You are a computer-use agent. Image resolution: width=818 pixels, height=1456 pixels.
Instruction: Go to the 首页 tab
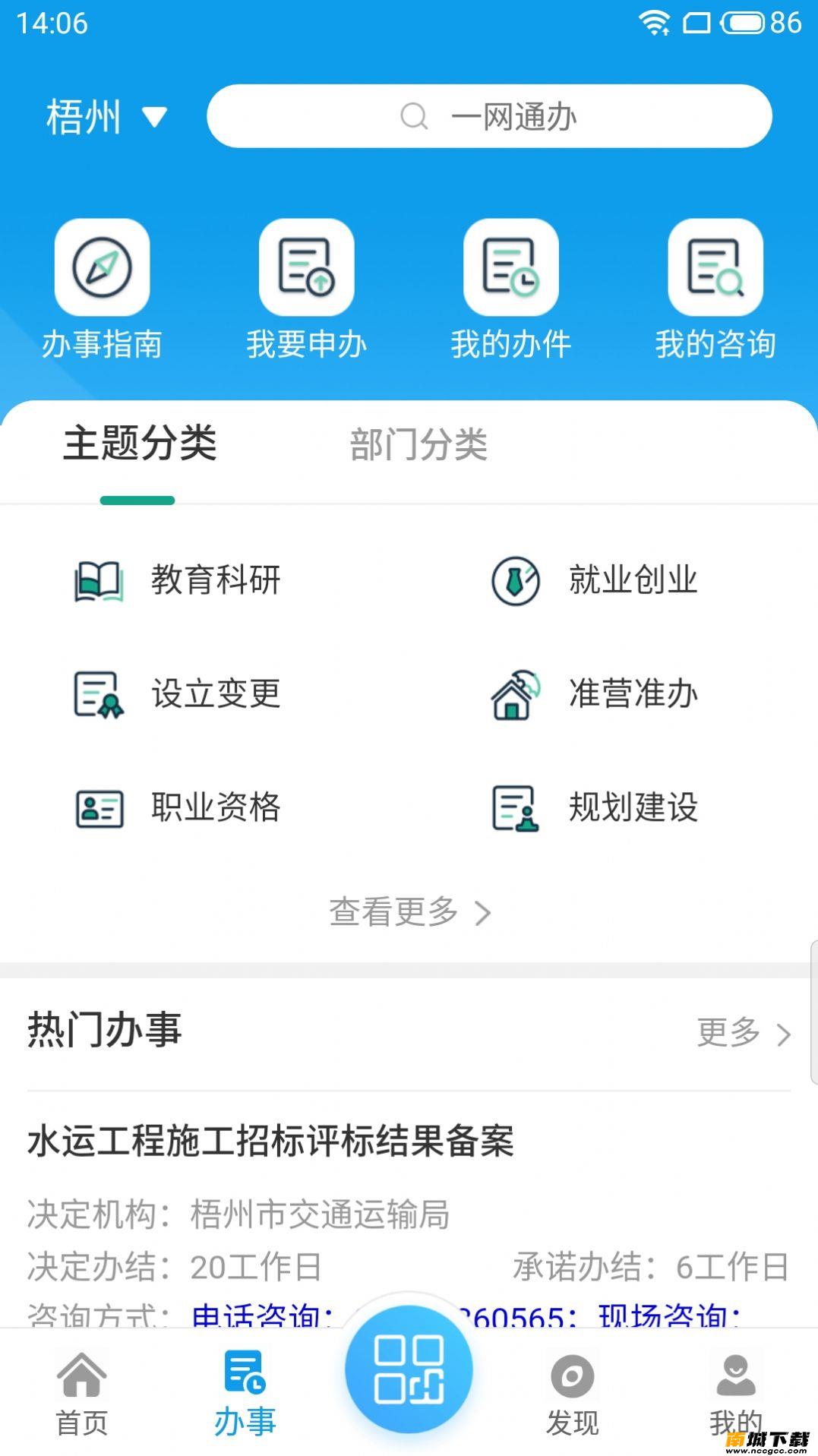point(81,1394)
